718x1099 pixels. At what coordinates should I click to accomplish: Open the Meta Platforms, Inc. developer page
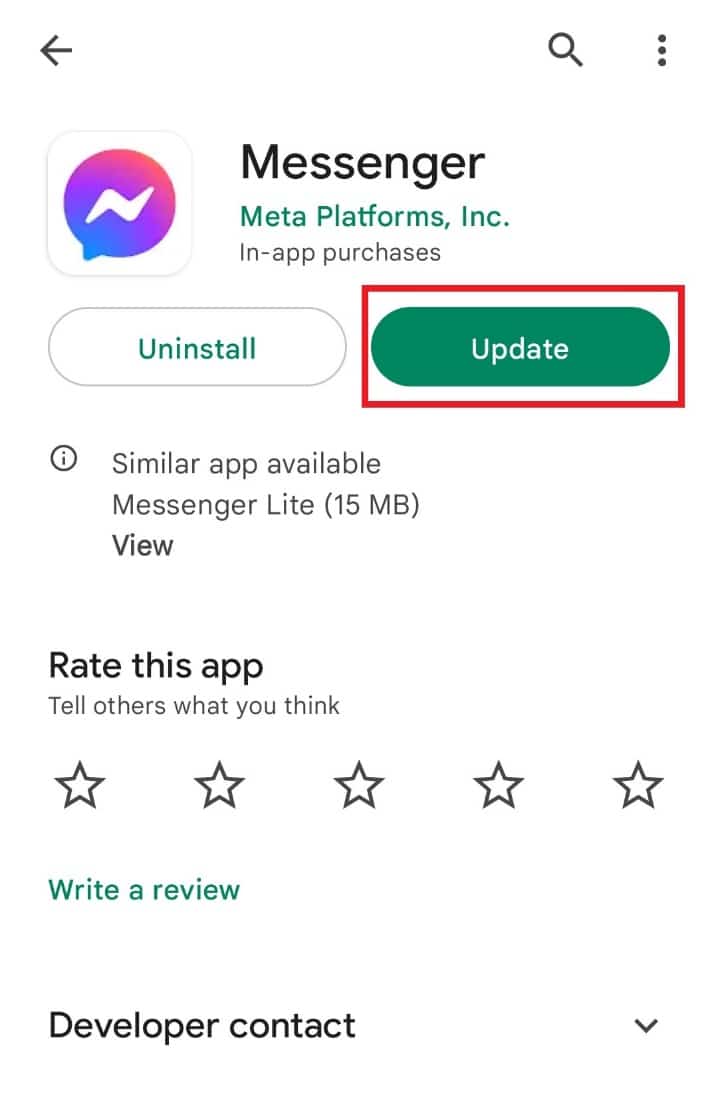(x=374, y=215)
